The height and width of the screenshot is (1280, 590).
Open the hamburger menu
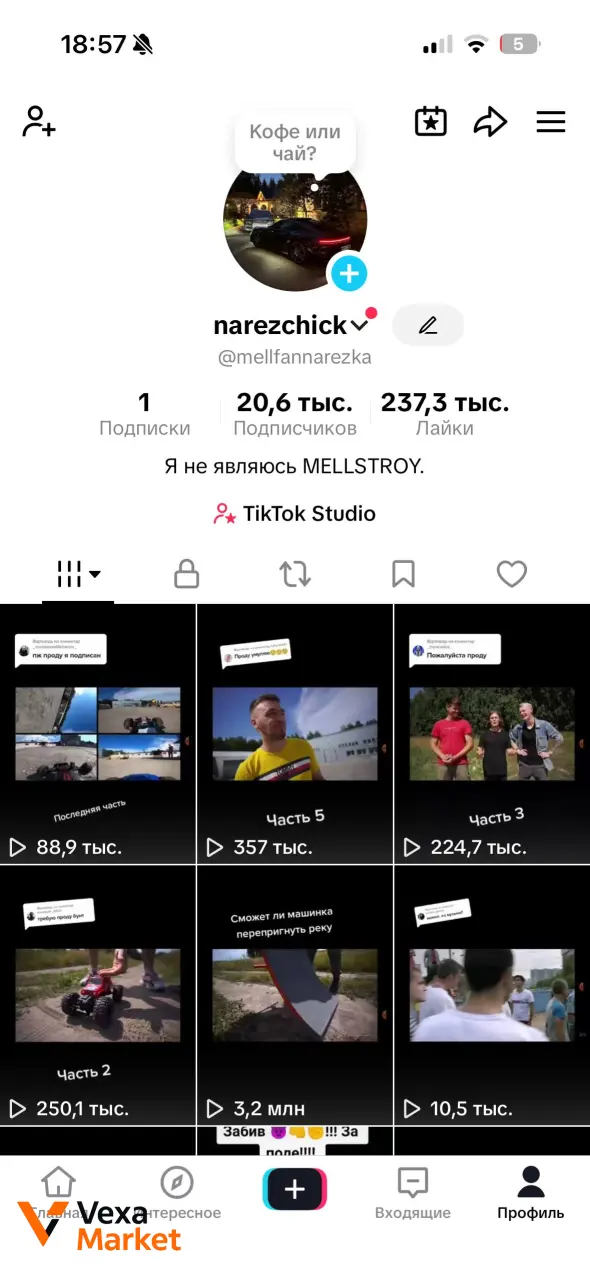[551, 122]
